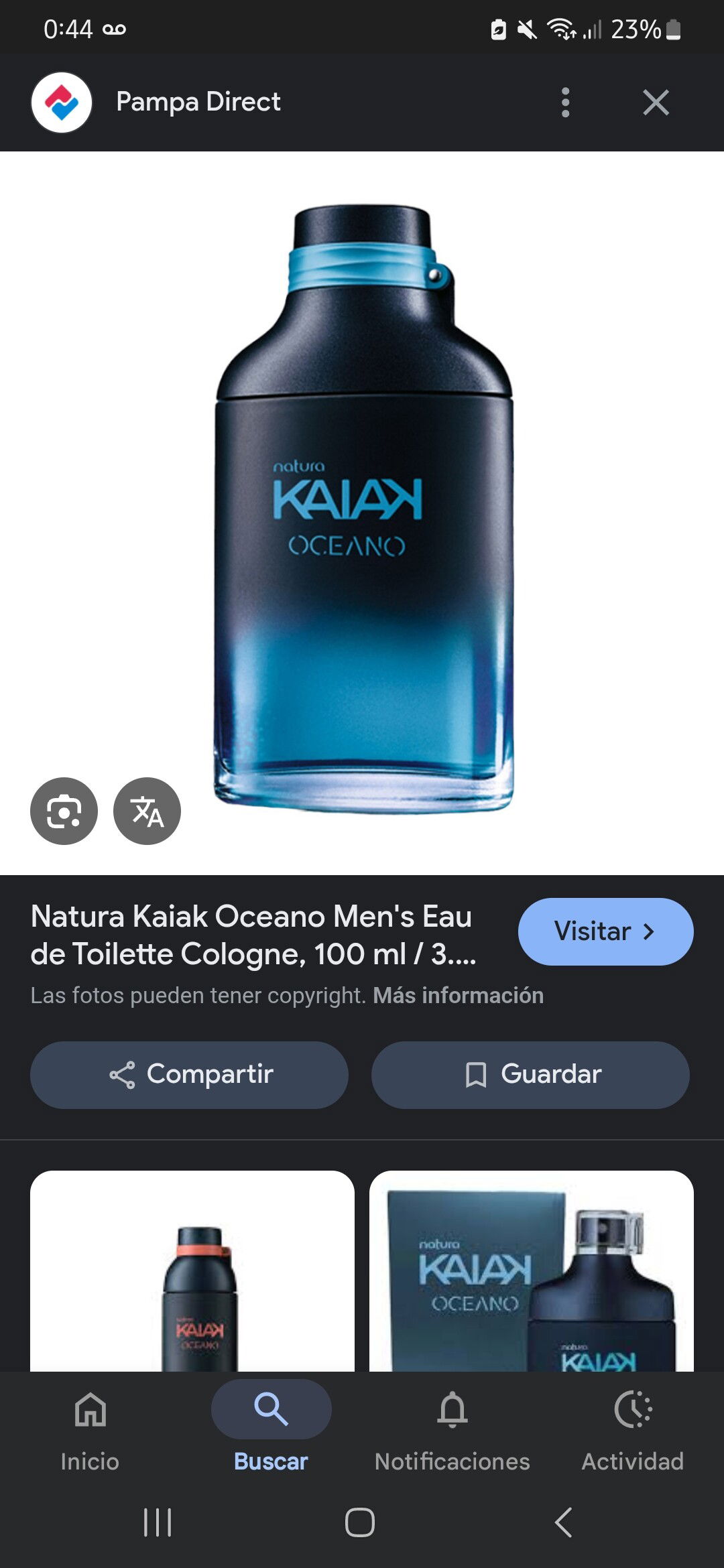Screen dimensions: 724x1568
Task: Open the Kaiak Oceano box related image
Action: (532, 1270)
